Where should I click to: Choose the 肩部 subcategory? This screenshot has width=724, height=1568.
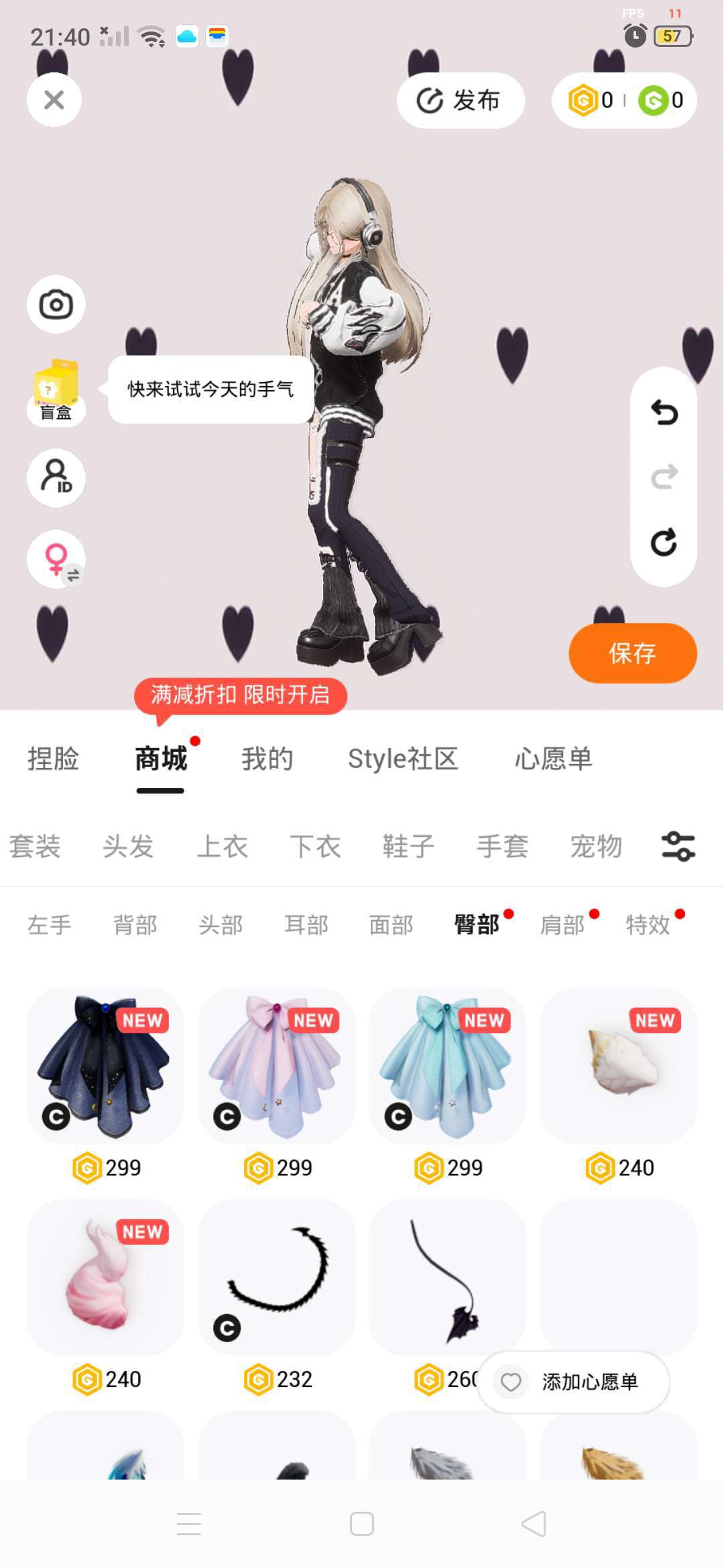pyautogui.click(x=562, y=925)
